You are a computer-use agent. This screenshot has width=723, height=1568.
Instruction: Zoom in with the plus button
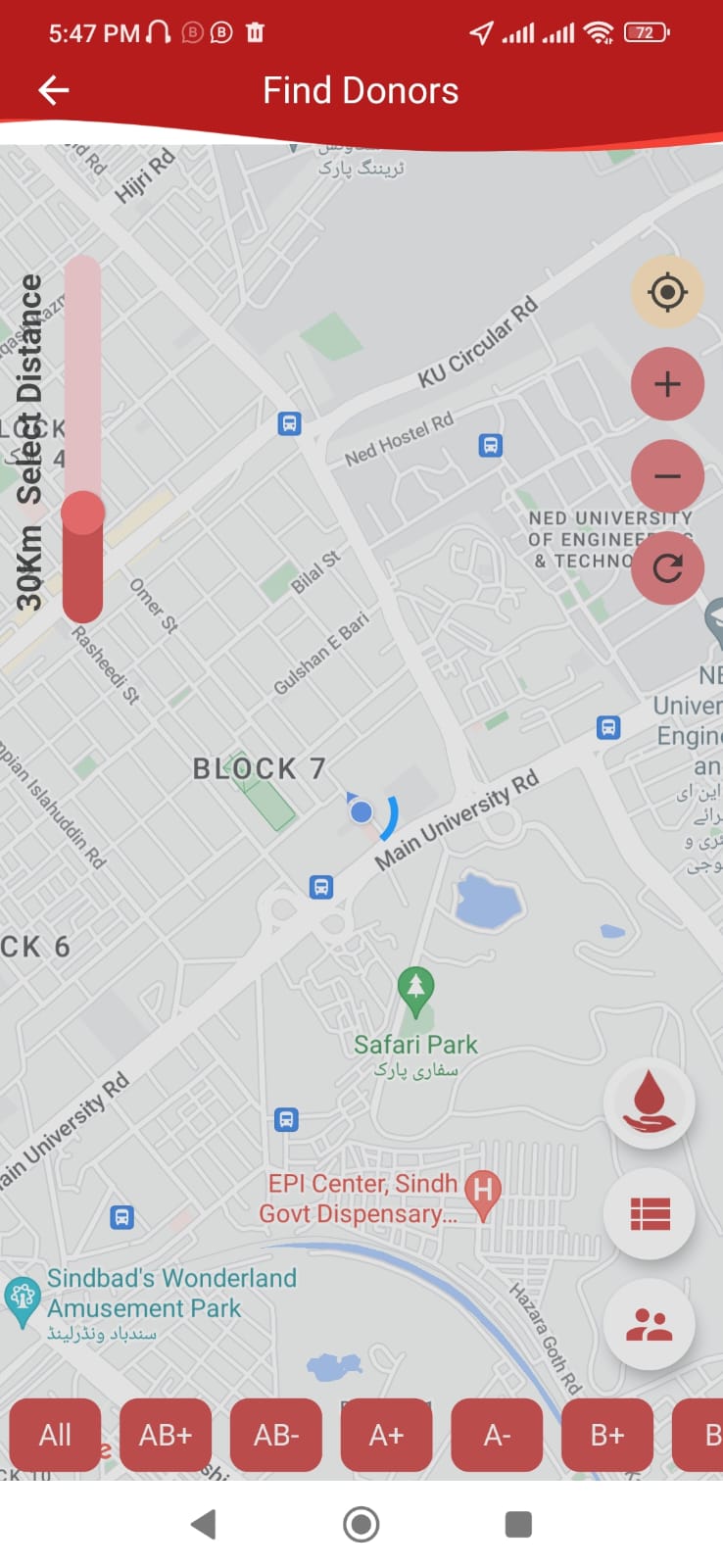[x=667, y=384]
